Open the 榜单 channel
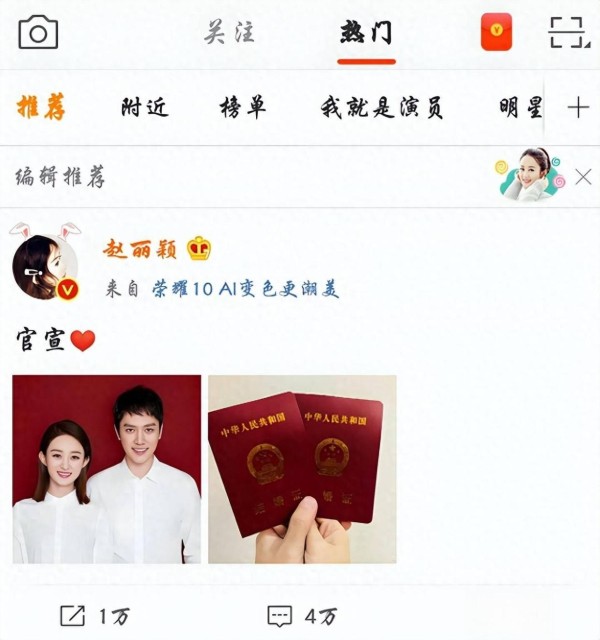 pos(243,108)
